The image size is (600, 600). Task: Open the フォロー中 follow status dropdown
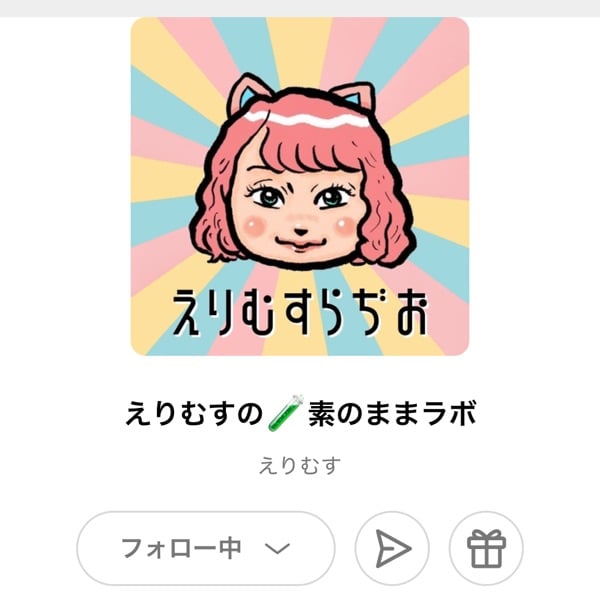pyautogui.click(x=205, y=548)
